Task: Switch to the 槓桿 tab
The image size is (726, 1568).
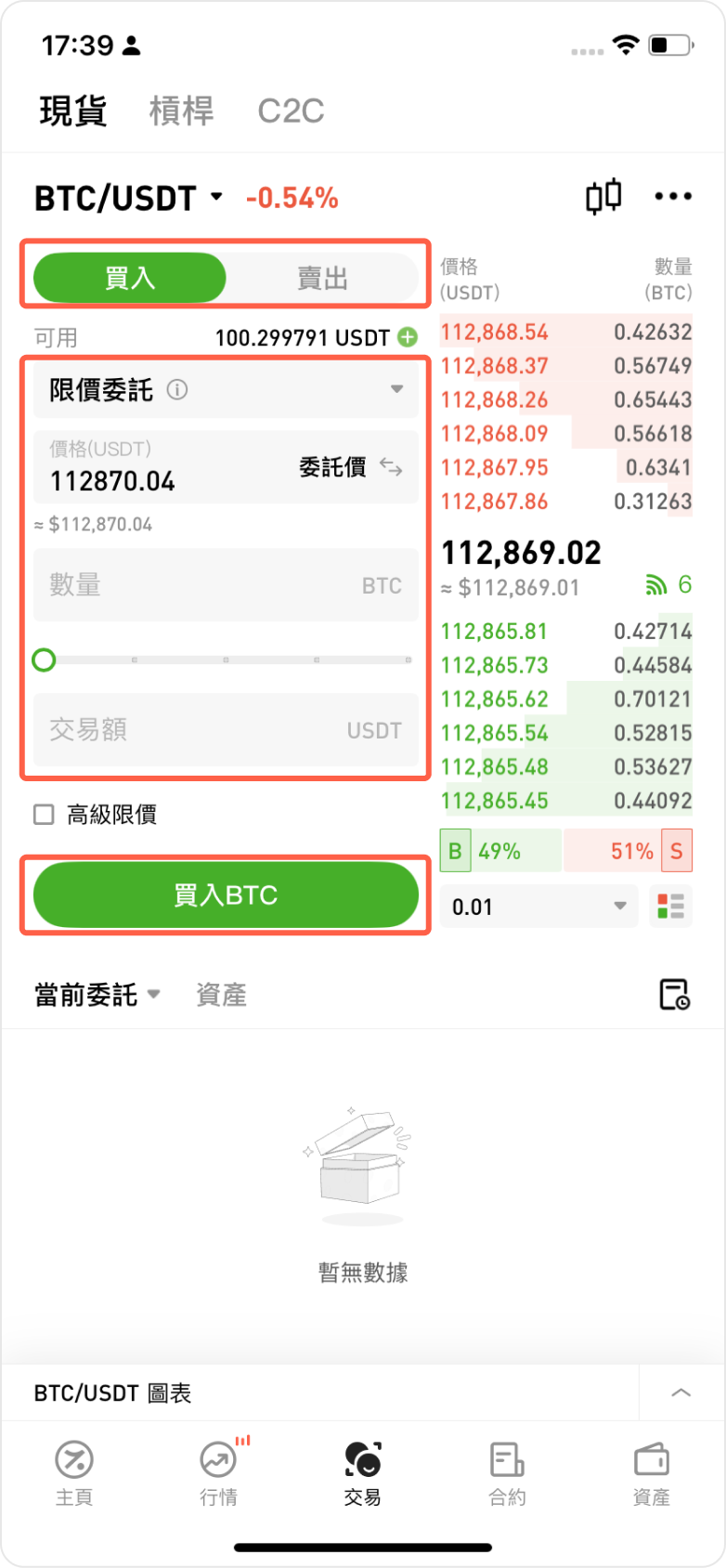Action: [x=181, y=111]
